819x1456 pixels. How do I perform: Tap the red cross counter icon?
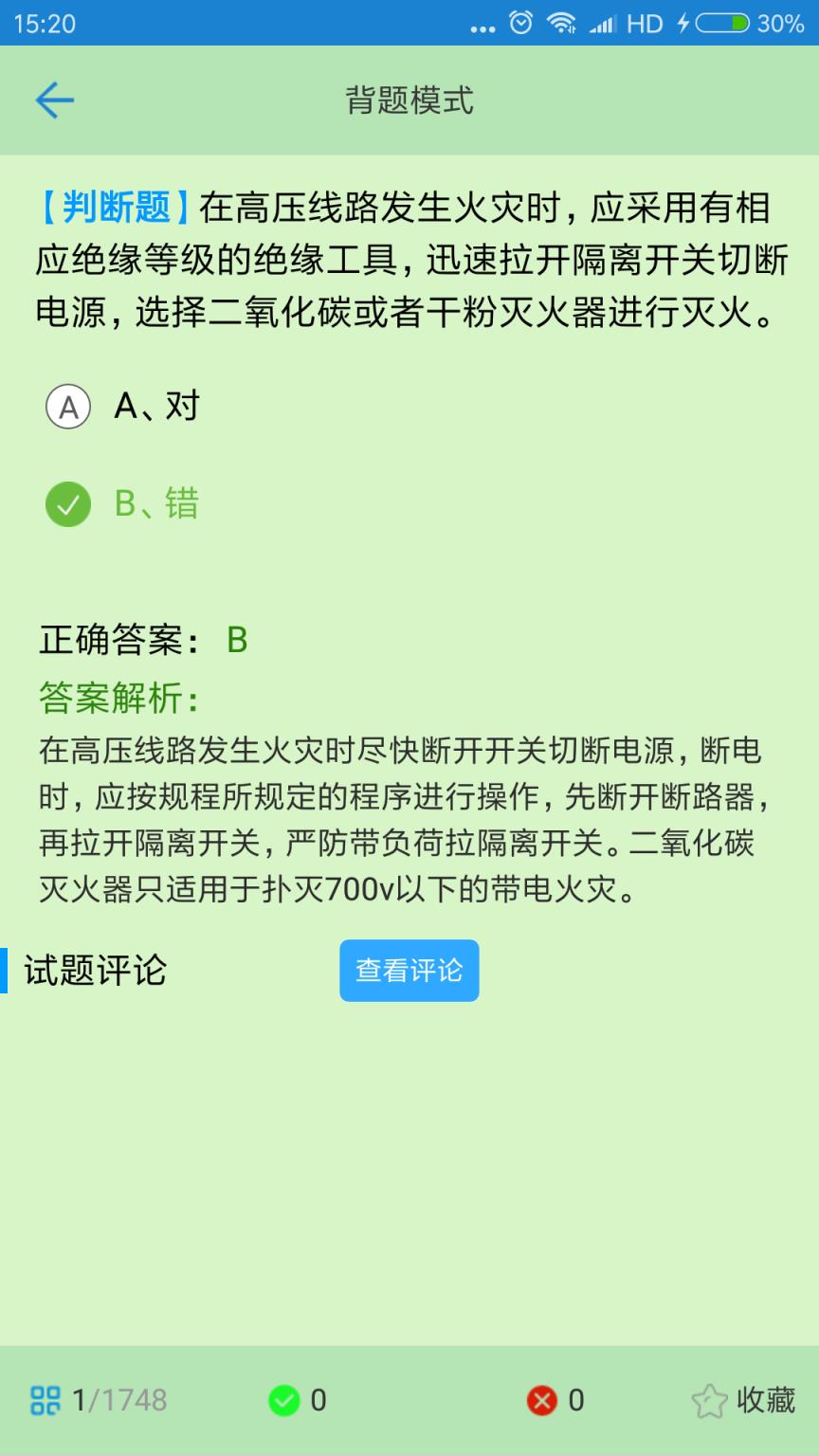(540, 1398)
